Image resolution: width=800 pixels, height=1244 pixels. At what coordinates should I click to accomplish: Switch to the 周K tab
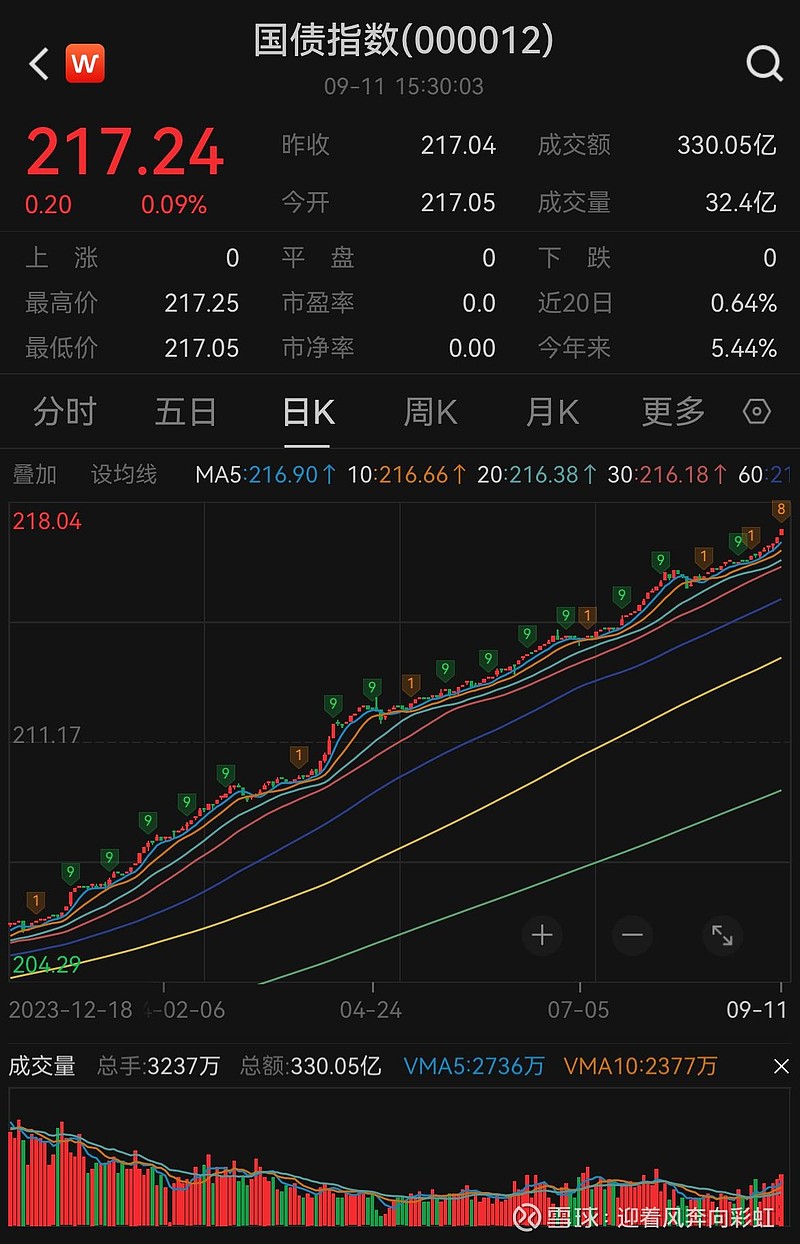point(429,411)
